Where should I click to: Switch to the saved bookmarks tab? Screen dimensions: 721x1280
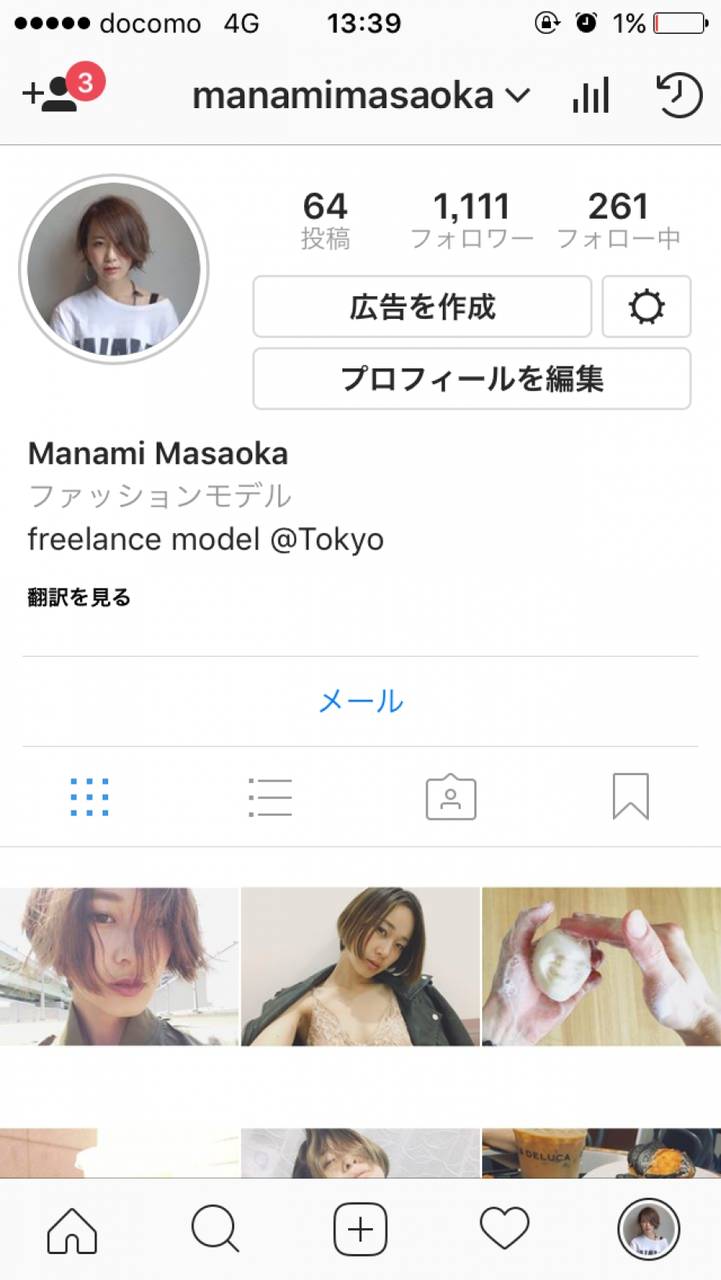[x=631, y=797]
